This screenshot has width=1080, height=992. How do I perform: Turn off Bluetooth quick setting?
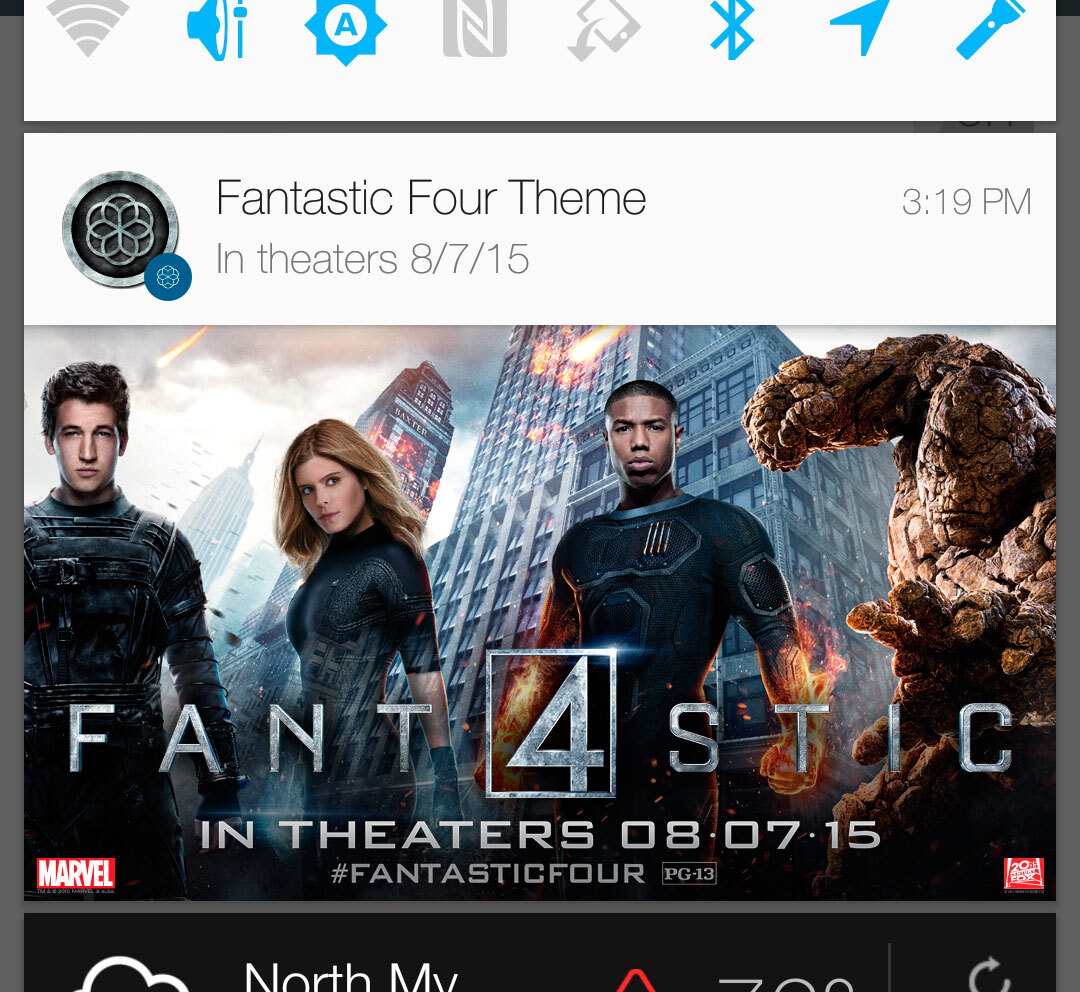(731, 28)
